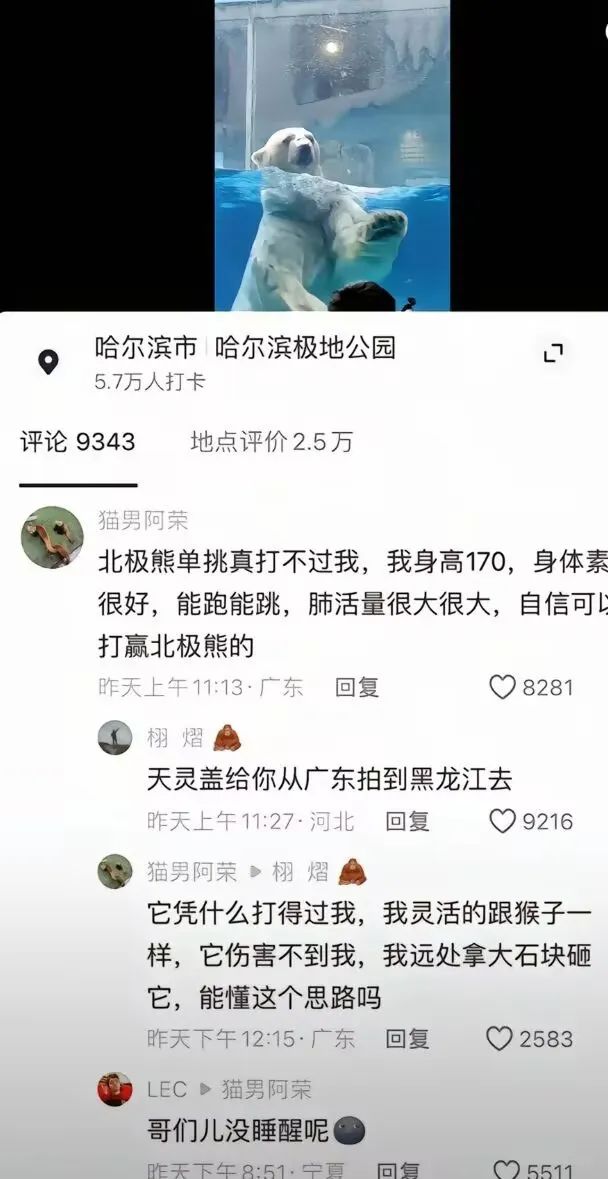Select the 评论 9343 tab
The image size is (608, 1179).
[77, 442]
